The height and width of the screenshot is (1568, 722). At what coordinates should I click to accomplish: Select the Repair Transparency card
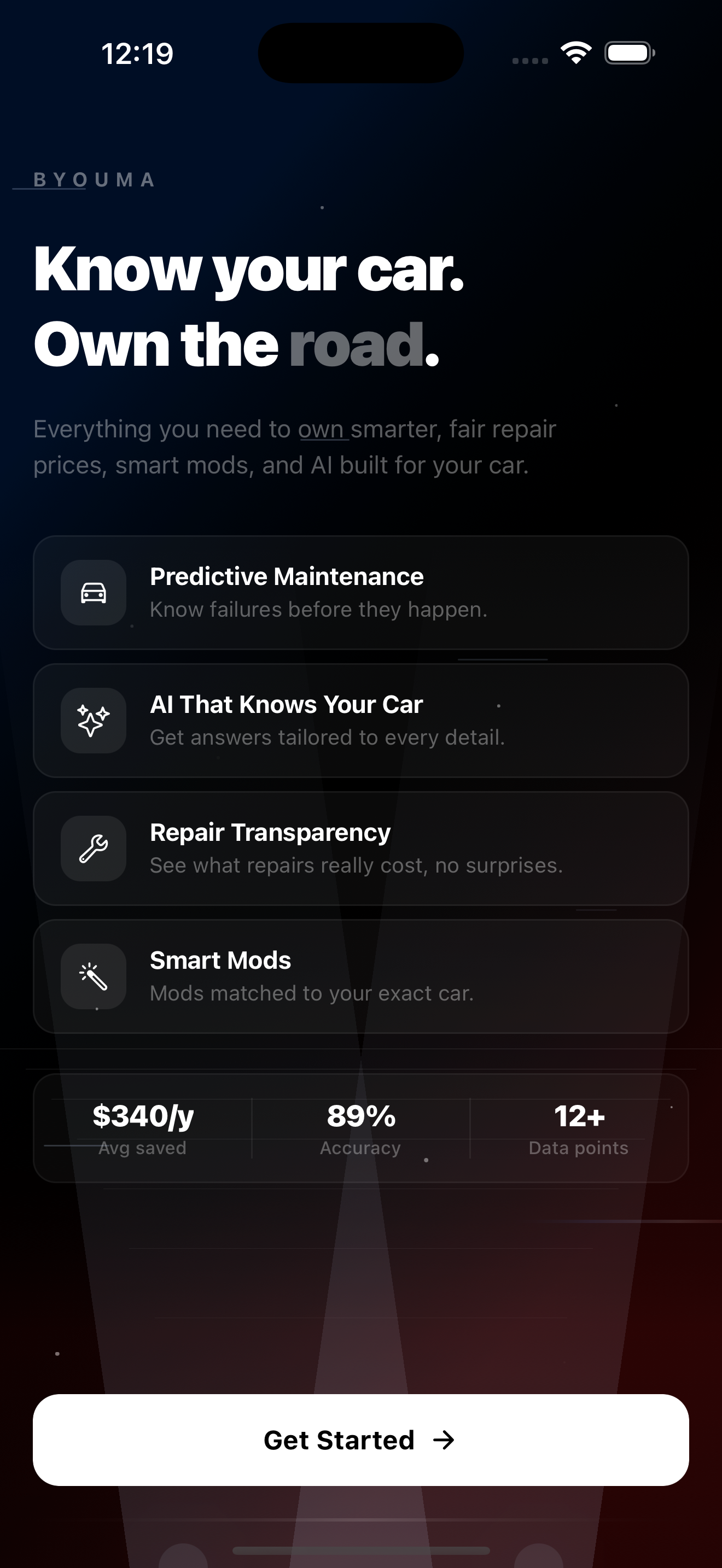pyautogui.click(x=361, y=849)
